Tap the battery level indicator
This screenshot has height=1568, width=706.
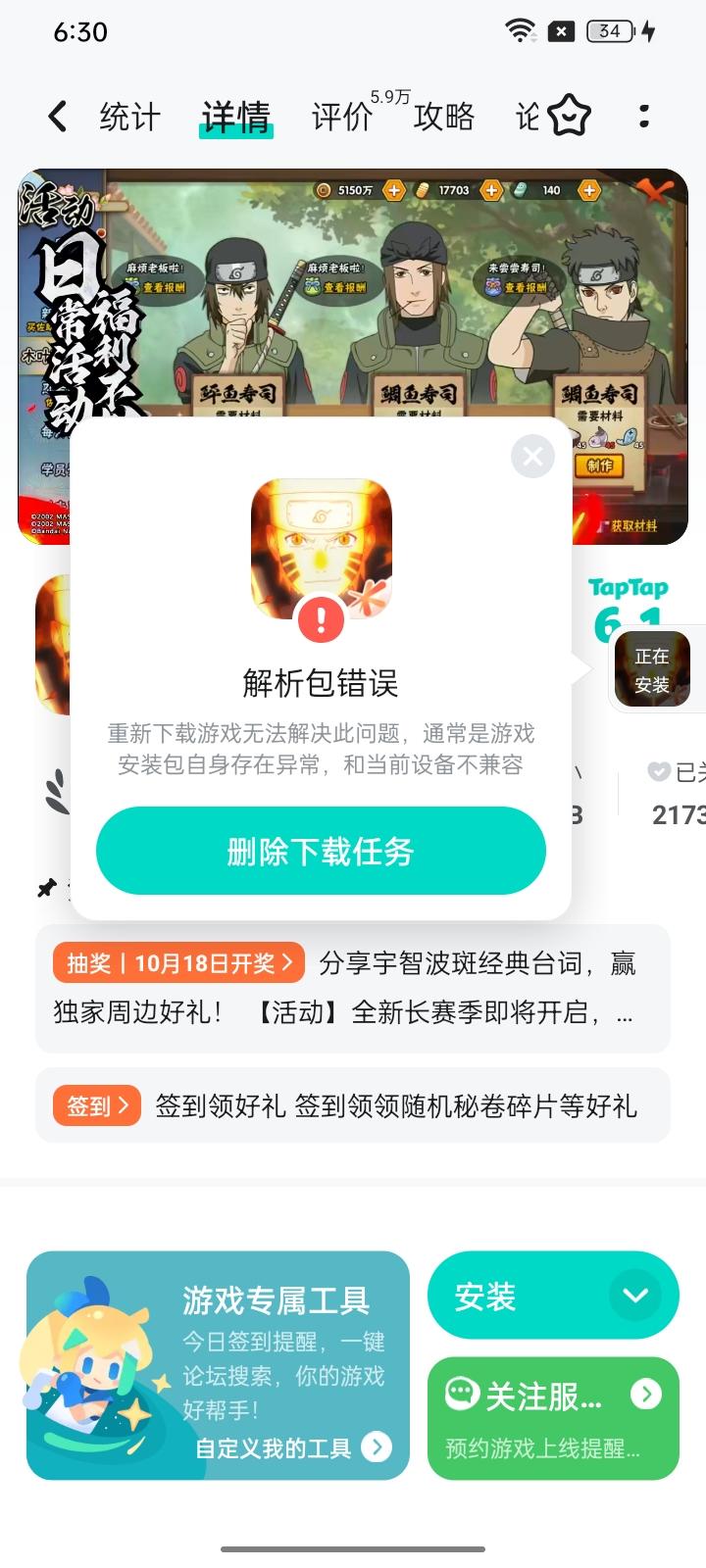tap(609, 30)
